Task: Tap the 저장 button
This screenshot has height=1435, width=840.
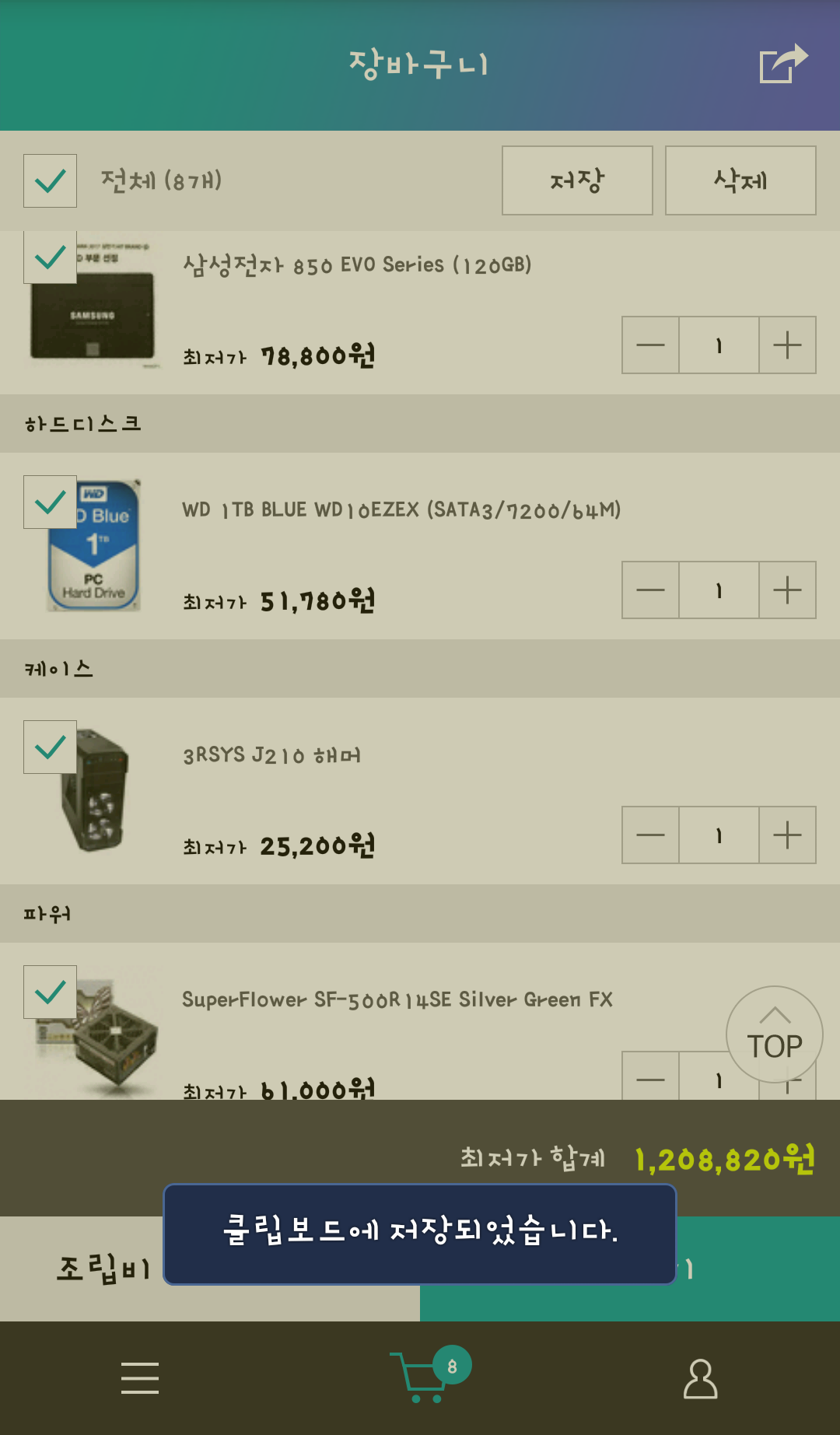Action: (x=577, y=180)
